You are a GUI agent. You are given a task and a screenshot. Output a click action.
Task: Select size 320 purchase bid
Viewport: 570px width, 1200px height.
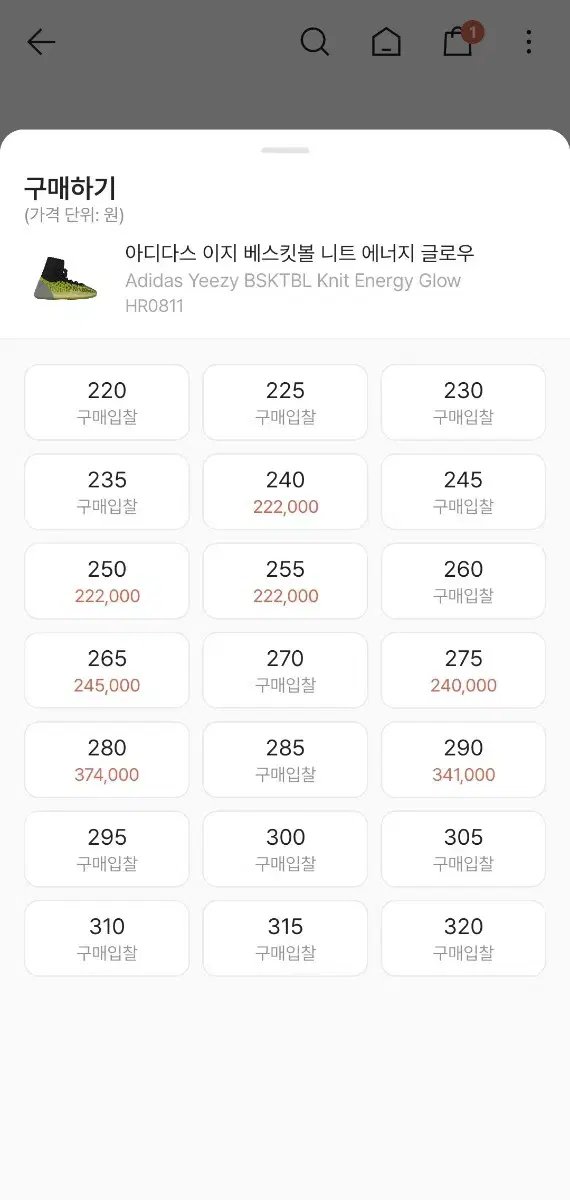point(463,938)
